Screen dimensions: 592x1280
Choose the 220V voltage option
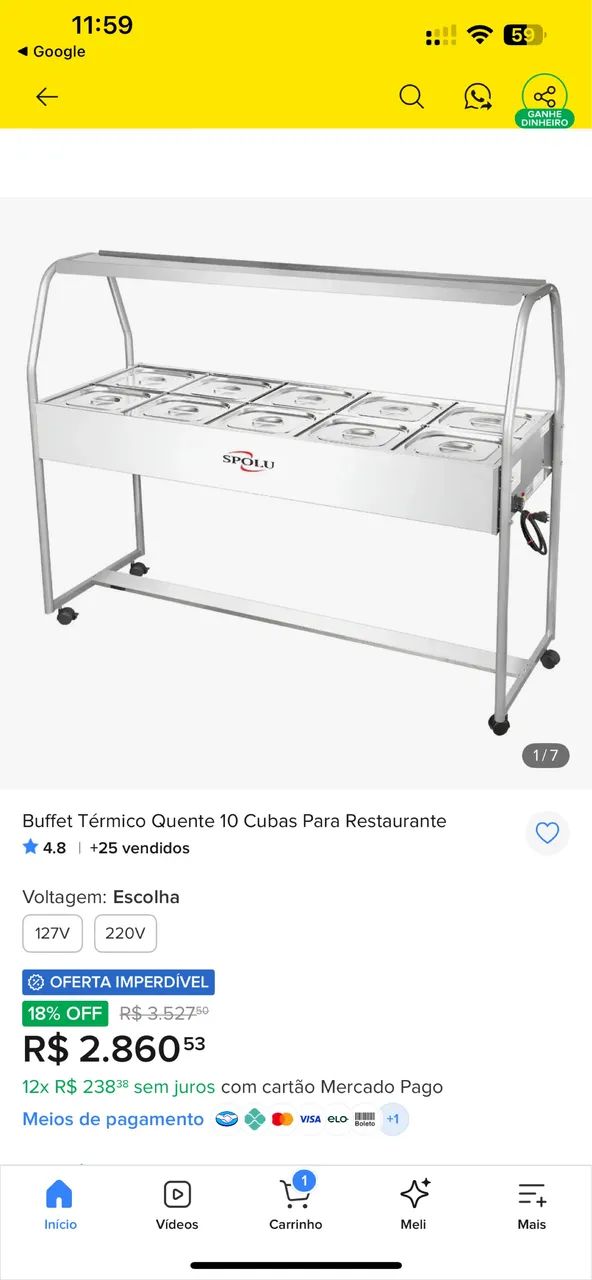(126, 934)
